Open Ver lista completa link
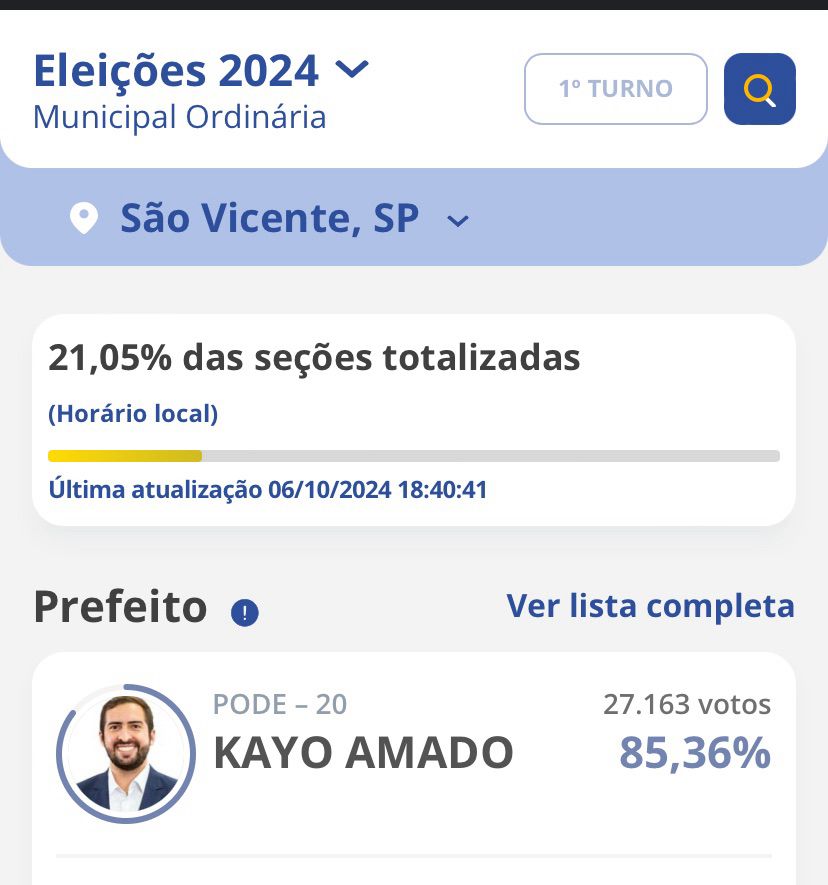Screen dimensions: 828x885 point(650,606)
